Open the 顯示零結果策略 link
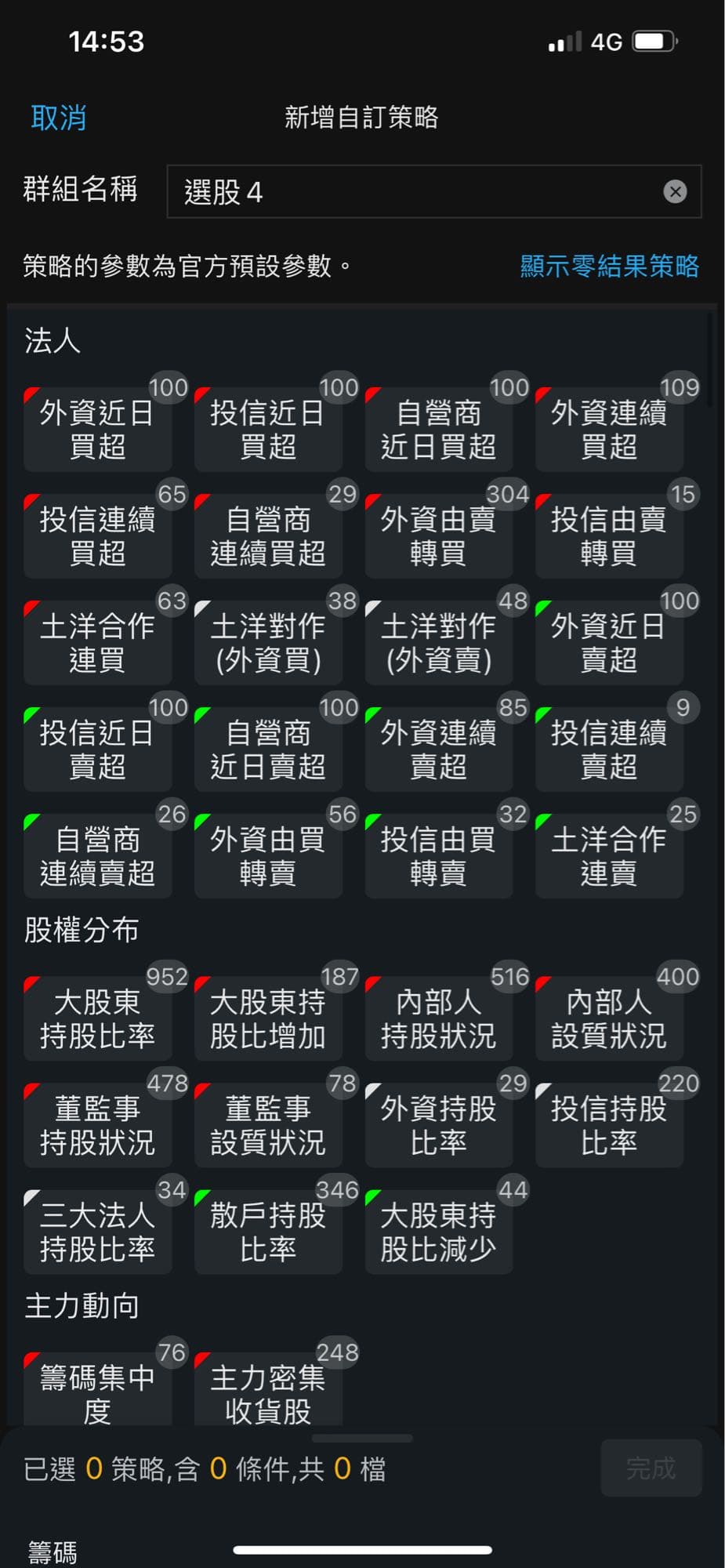 (609, 267)
